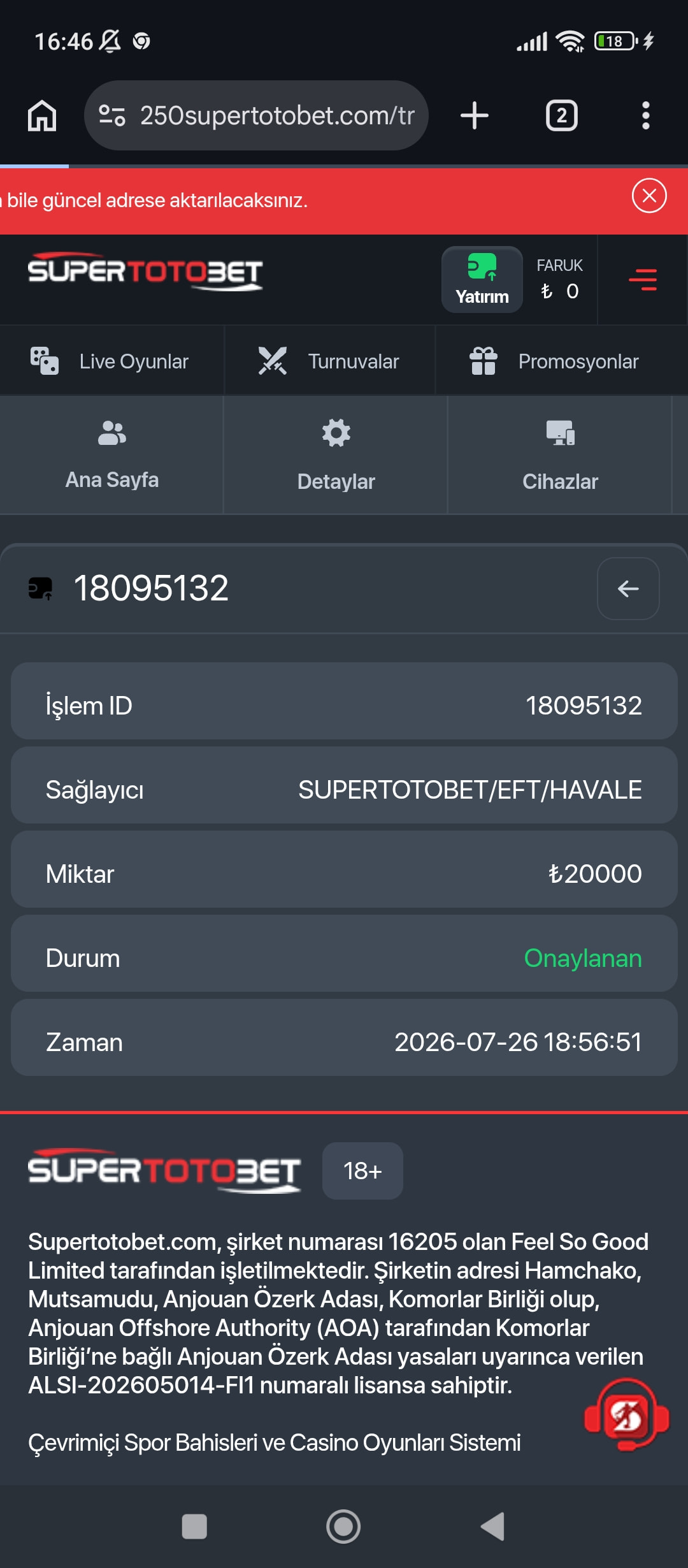Dismiss the red address notice banner

[x=649, y=196]
